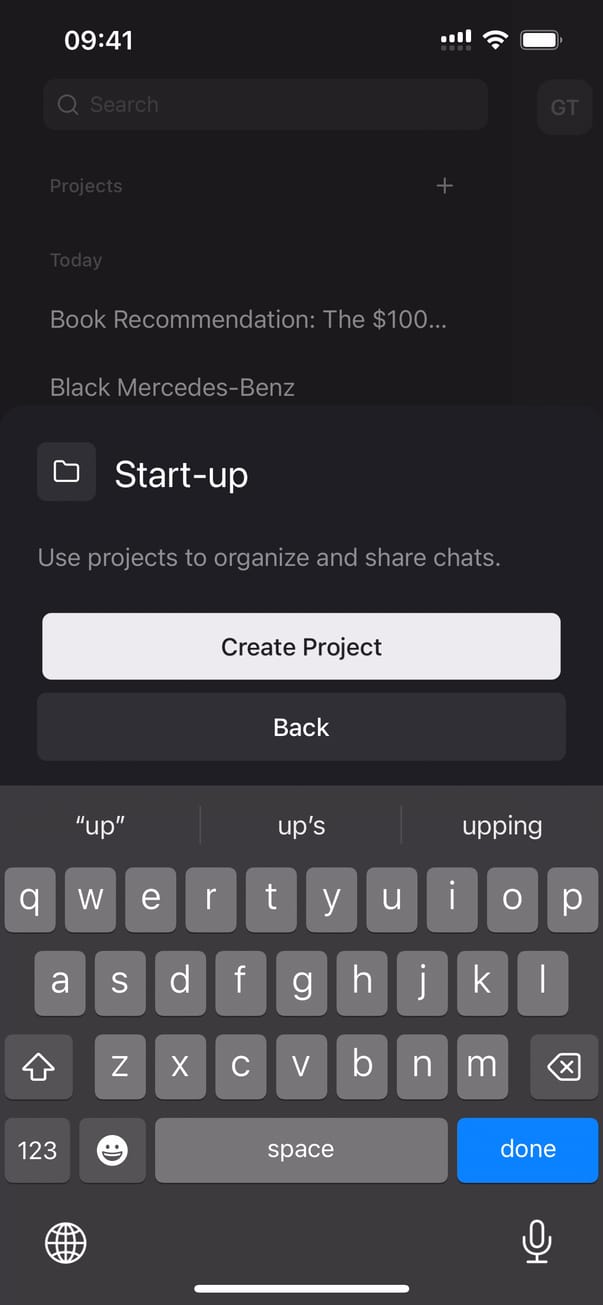Select the up's autocomplete suggestion
603x1305 pixels.
pyautogui.click(x=301, y=826)
